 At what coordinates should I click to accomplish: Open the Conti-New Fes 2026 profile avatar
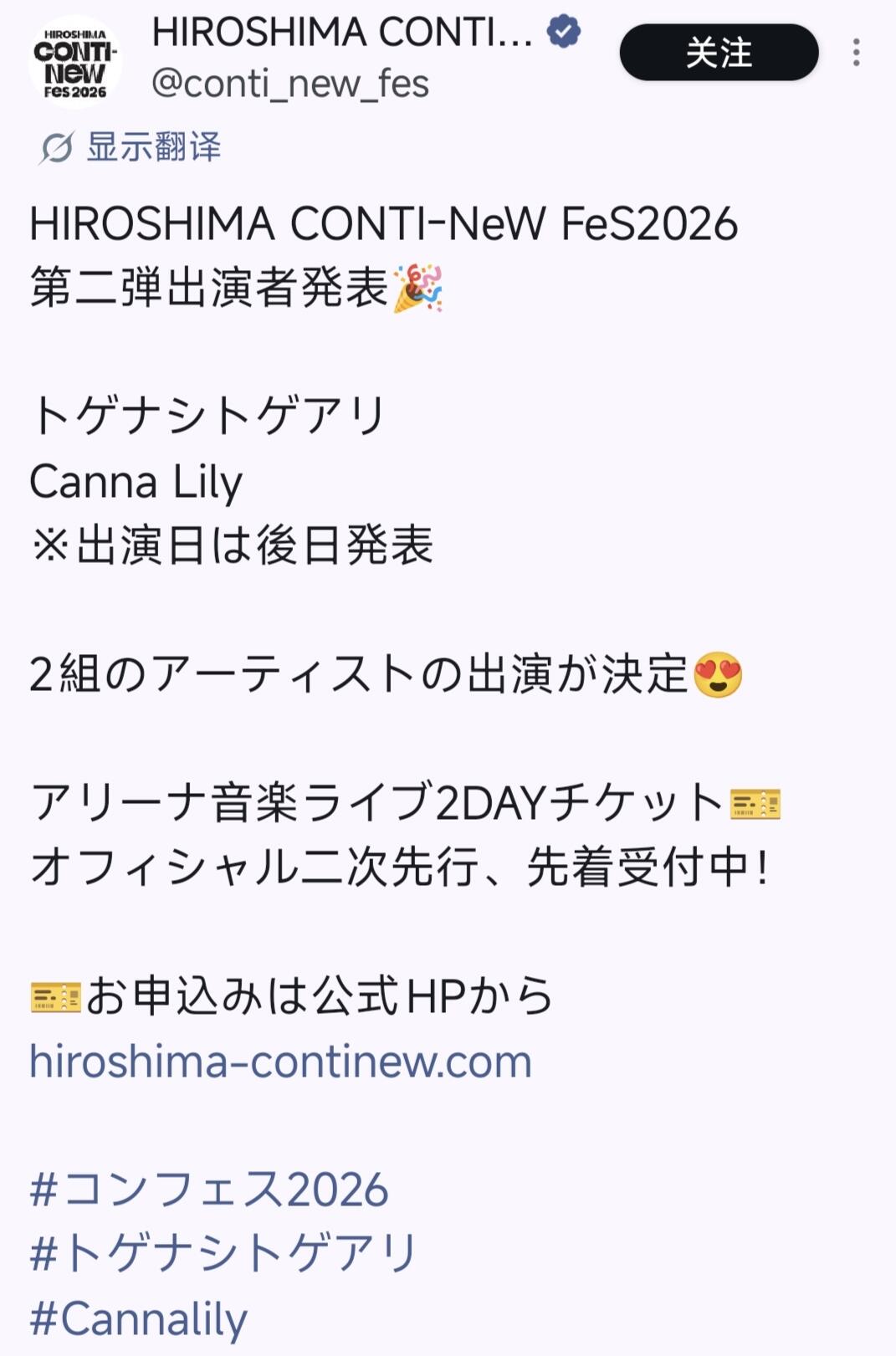(x=75, y=62)
